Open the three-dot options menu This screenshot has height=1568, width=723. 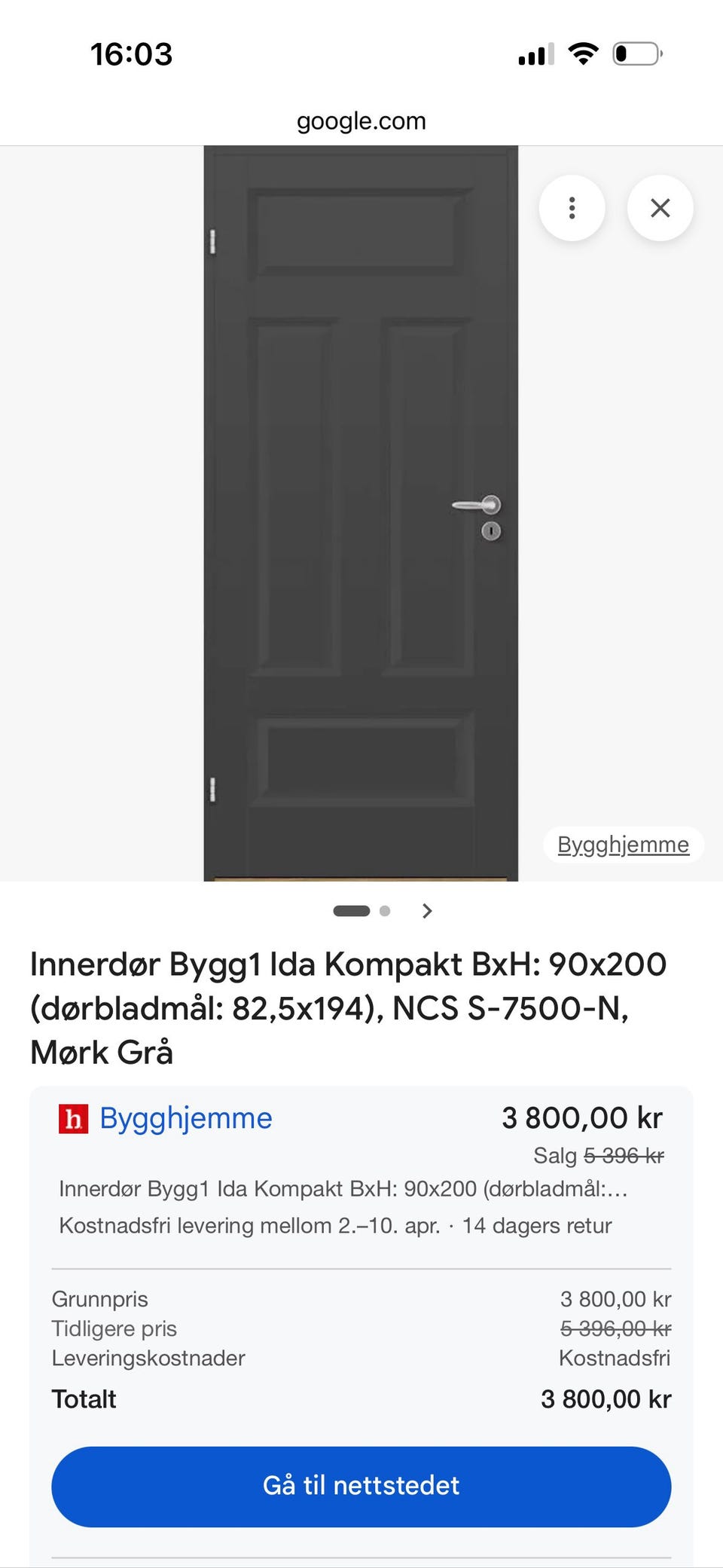(572, 208)
